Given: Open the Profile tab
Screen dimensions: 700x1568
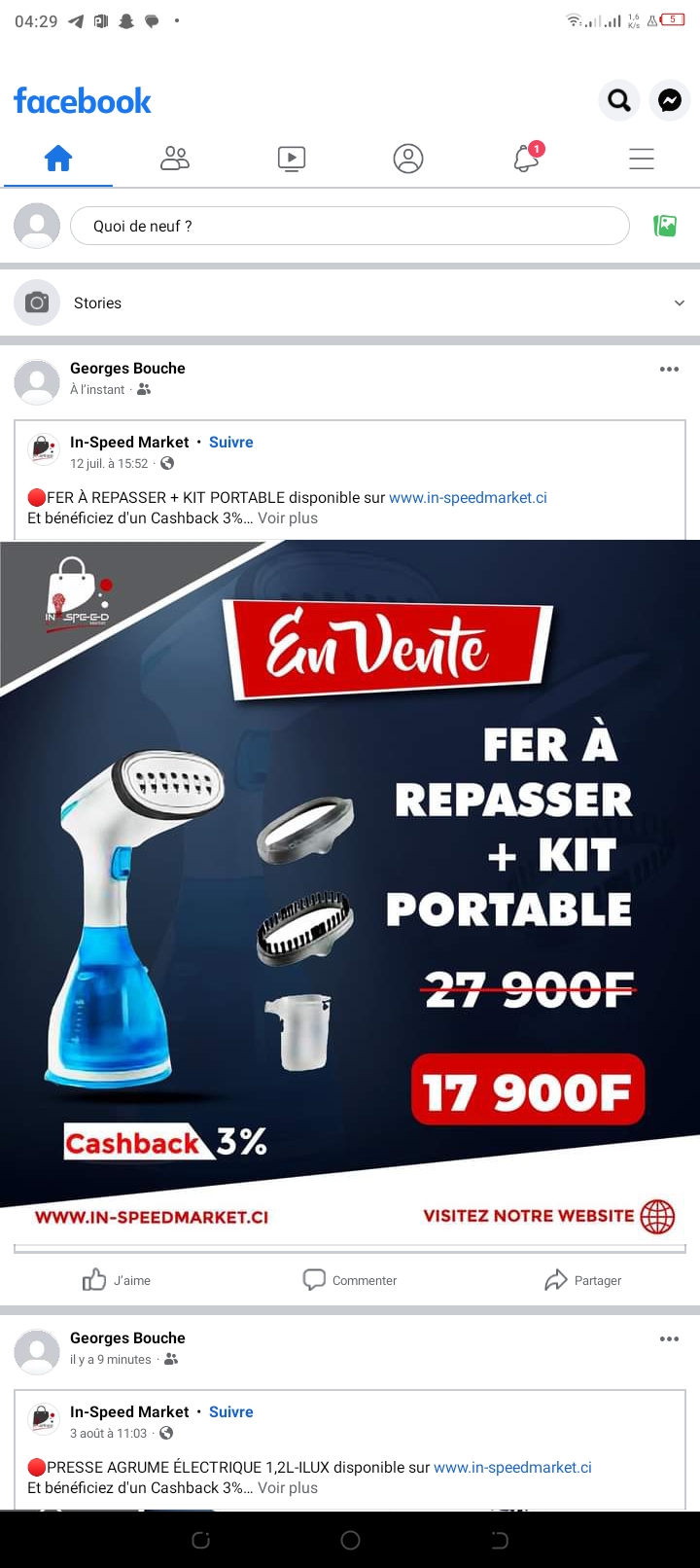Looking at the screenshot, I should point(408,159).
